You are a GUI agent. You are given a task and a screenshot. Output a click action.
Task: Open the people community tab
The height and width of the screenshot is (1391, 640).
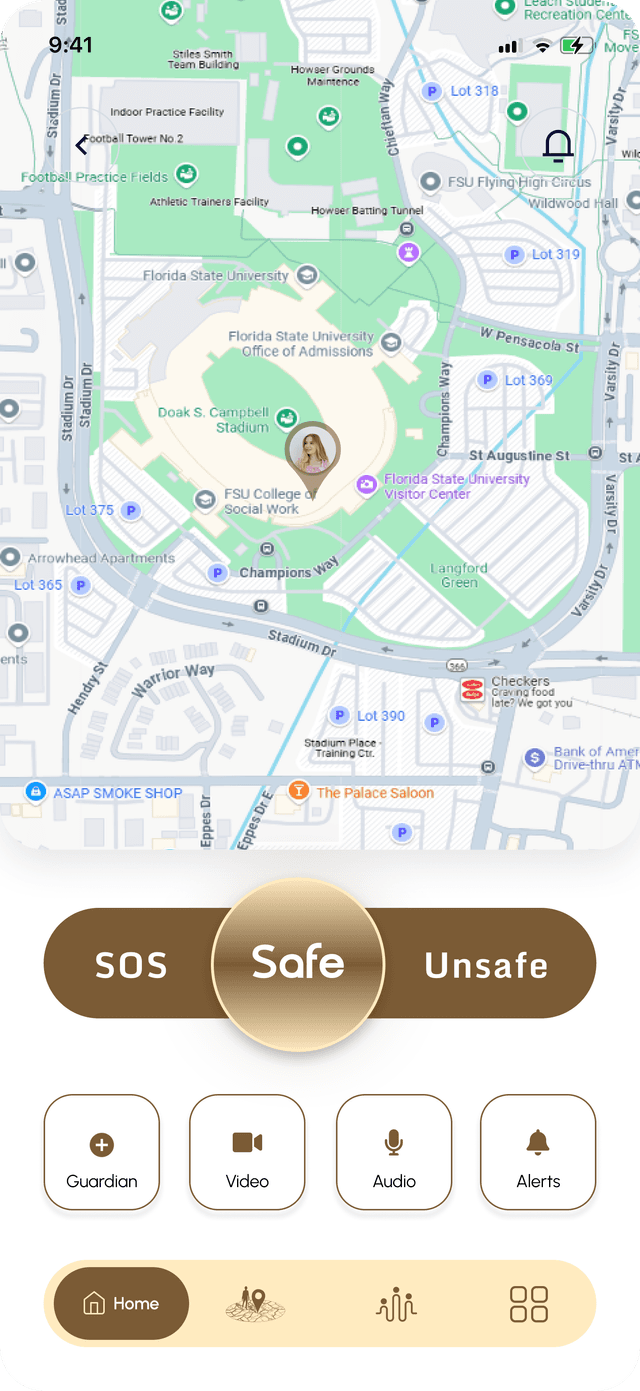click(396, 1304)
